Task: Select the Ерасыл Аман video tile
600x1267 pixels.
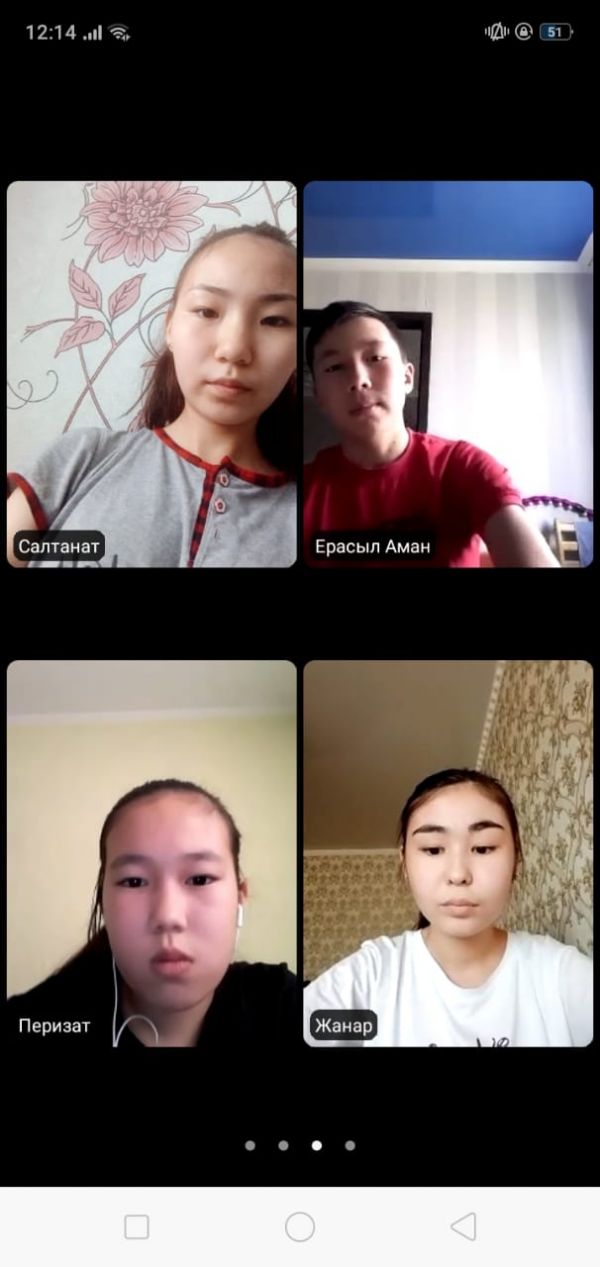Action: click(x=448, y=373)
